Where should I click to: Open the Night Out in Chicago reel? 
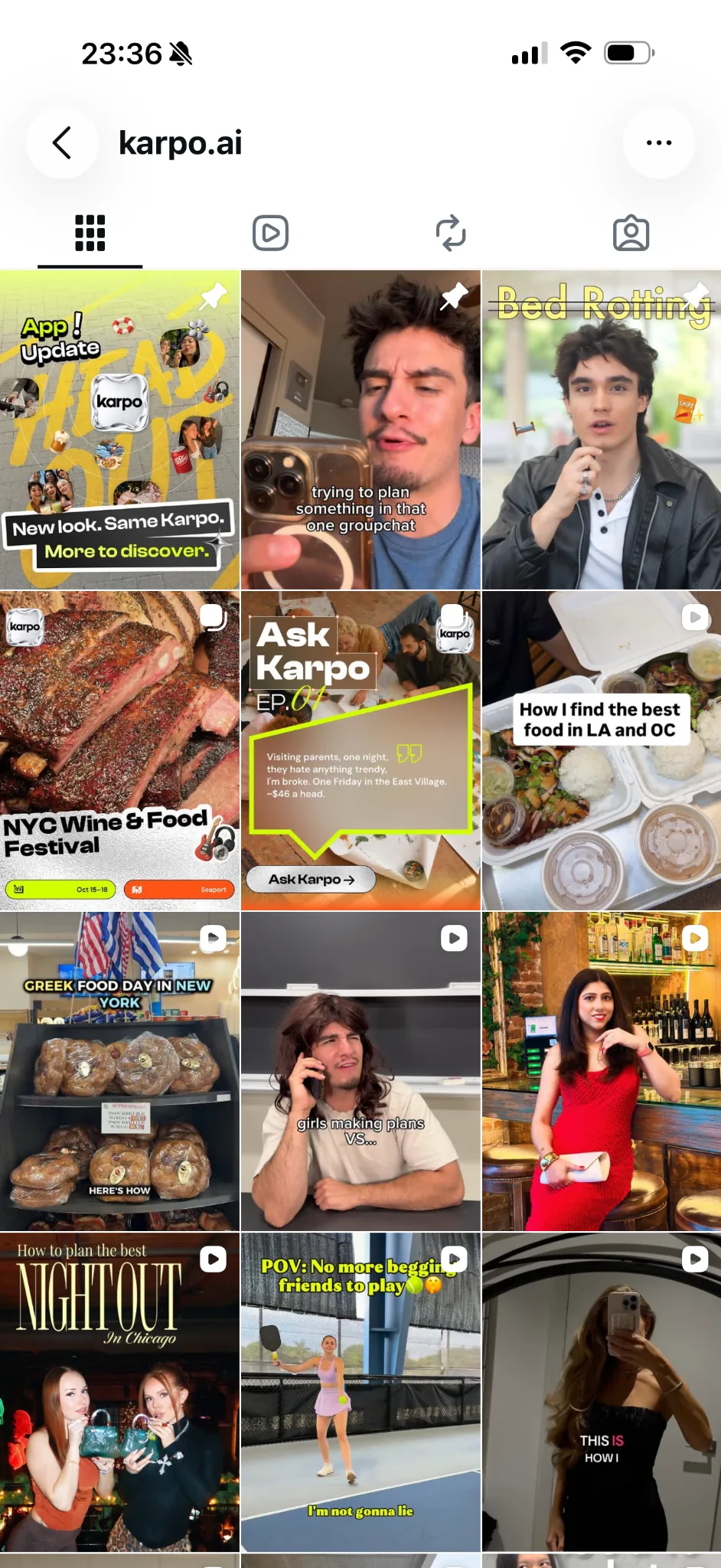[119, 1392]
